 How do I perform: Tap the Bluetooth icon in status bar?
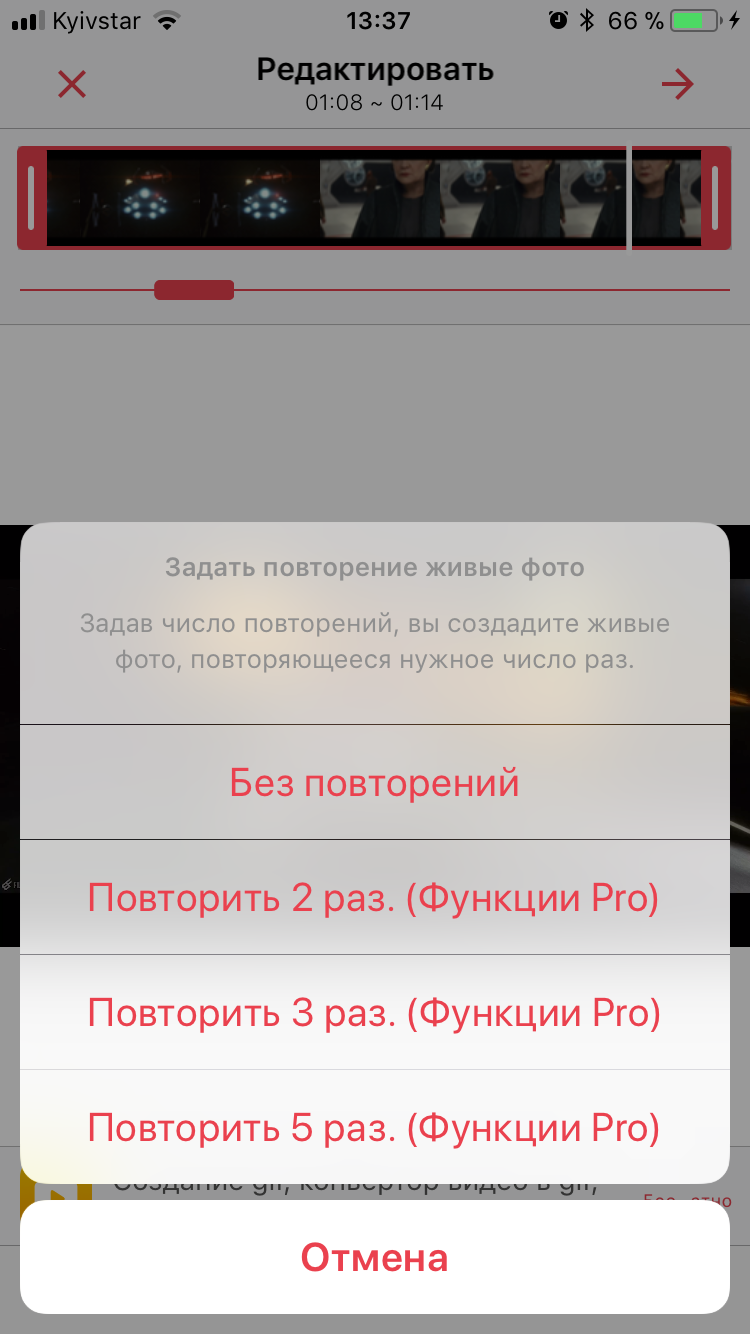[585, 17]
